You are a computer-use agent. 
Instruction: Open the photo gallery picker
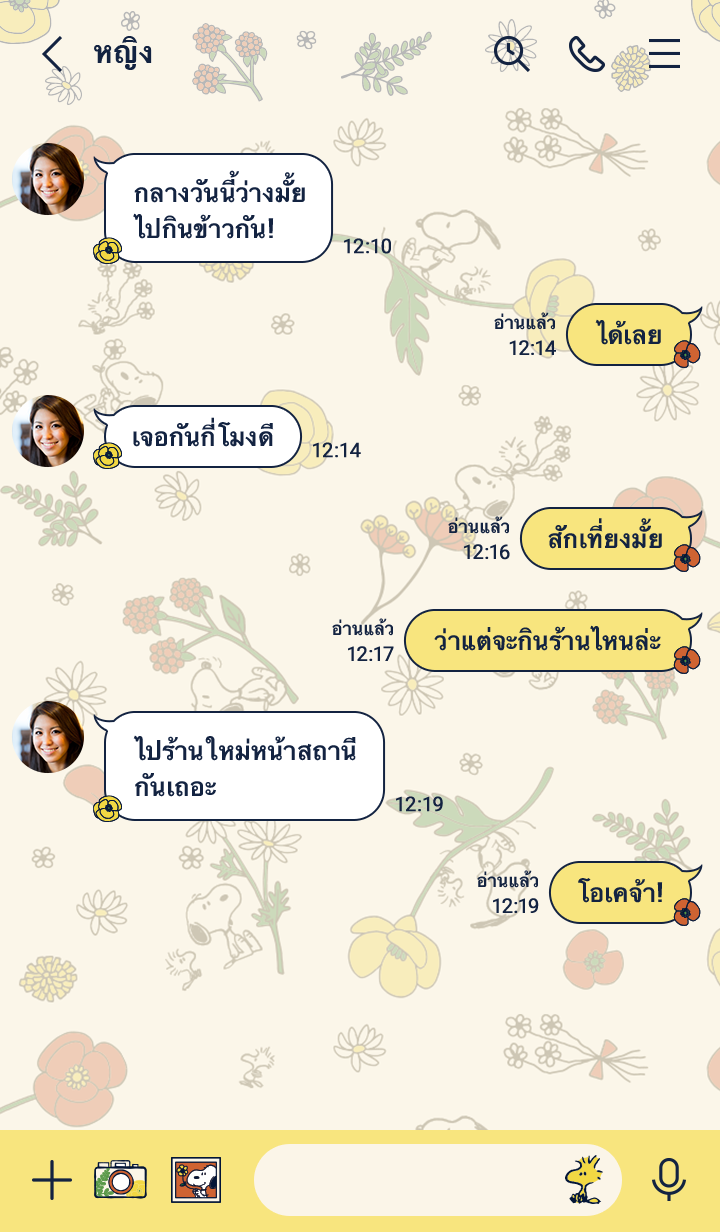pyautogui.click(x=196, y=1180)
